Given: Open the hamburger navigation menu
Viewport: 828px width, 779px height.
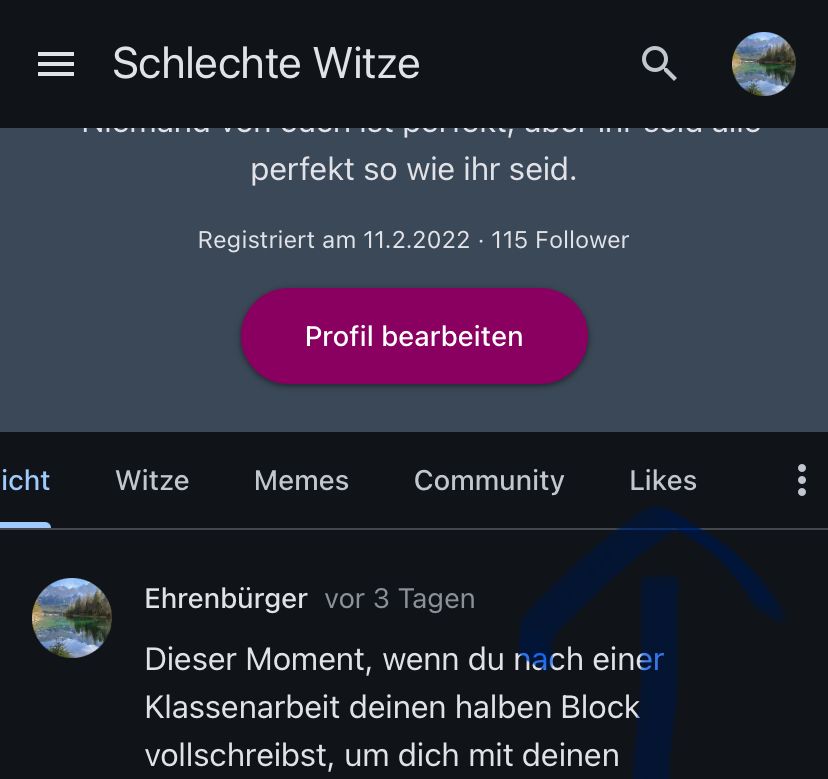Looking at the screenshot, I should pos(56,65).
